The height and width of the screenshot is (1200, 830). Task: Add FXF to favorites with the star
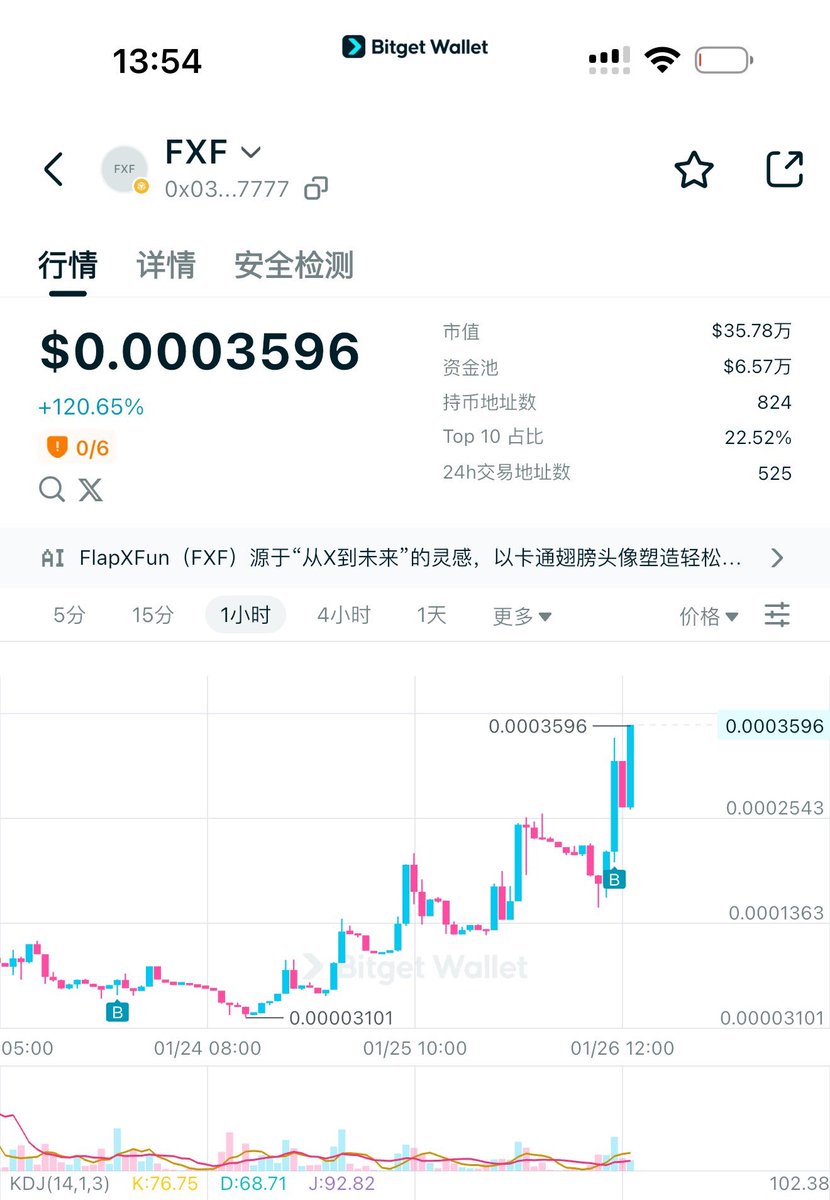tap(694, 170)
